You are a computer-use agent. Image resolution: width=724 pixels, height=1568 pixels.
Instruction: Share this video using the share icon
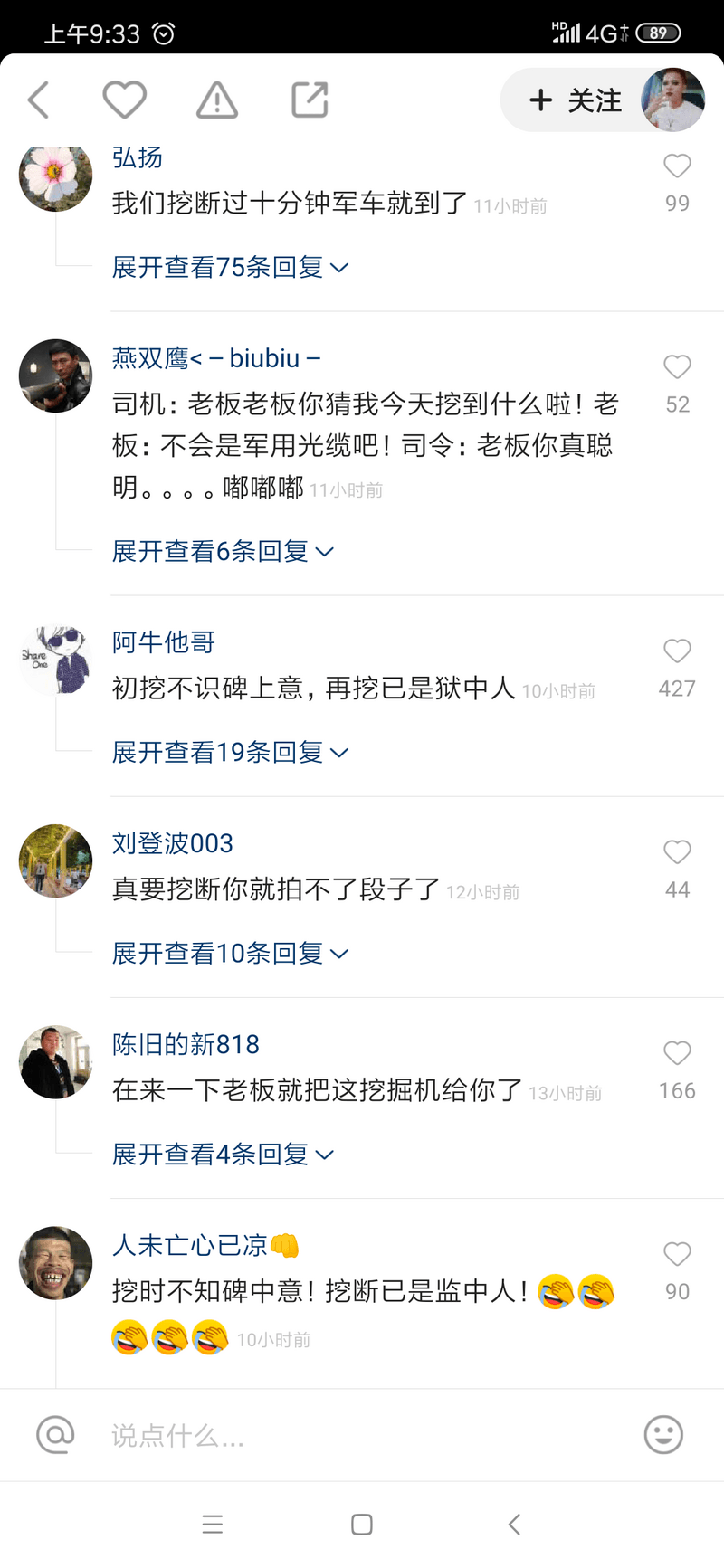(x=310, y=100)
